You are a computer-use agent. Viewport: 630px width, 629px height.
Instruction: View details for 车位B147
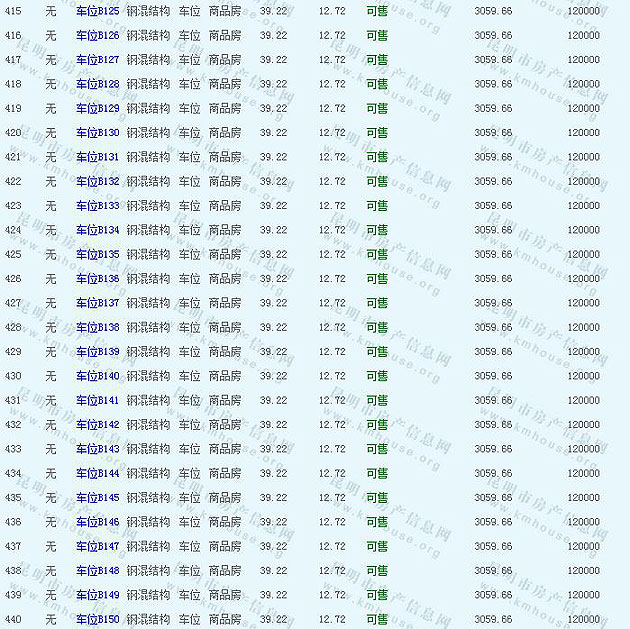pos(97,546)
